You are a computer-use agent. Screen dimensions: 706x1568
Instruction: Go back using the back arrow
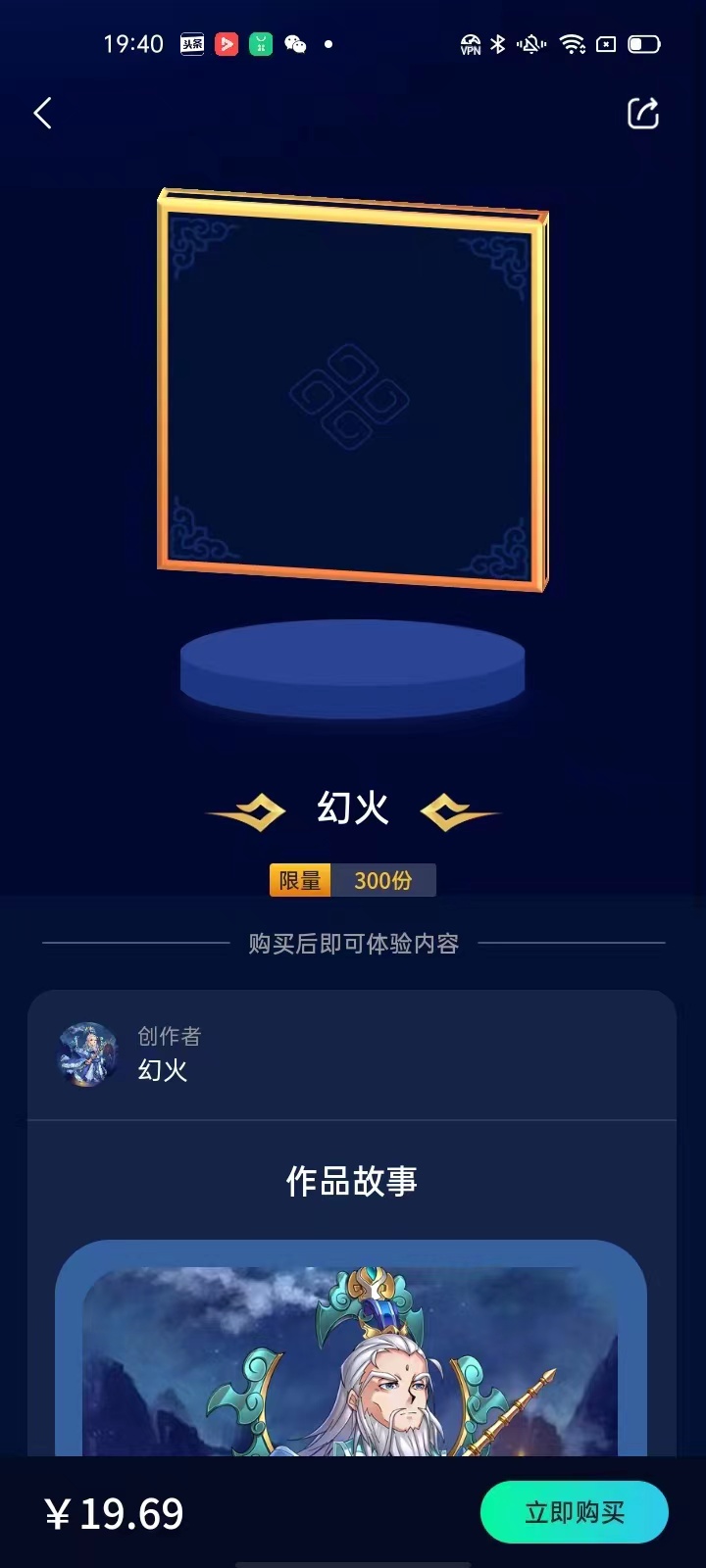pyautogui.click(x=42, y=114)
